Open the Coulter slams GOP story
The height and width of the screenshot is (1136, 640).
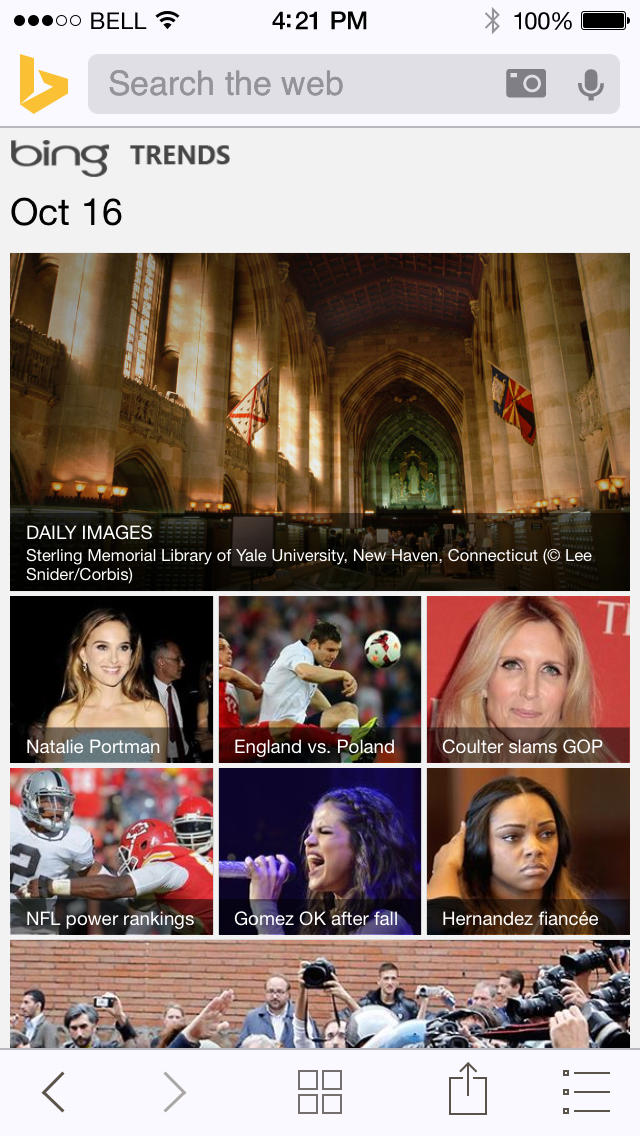pos(528,679)
